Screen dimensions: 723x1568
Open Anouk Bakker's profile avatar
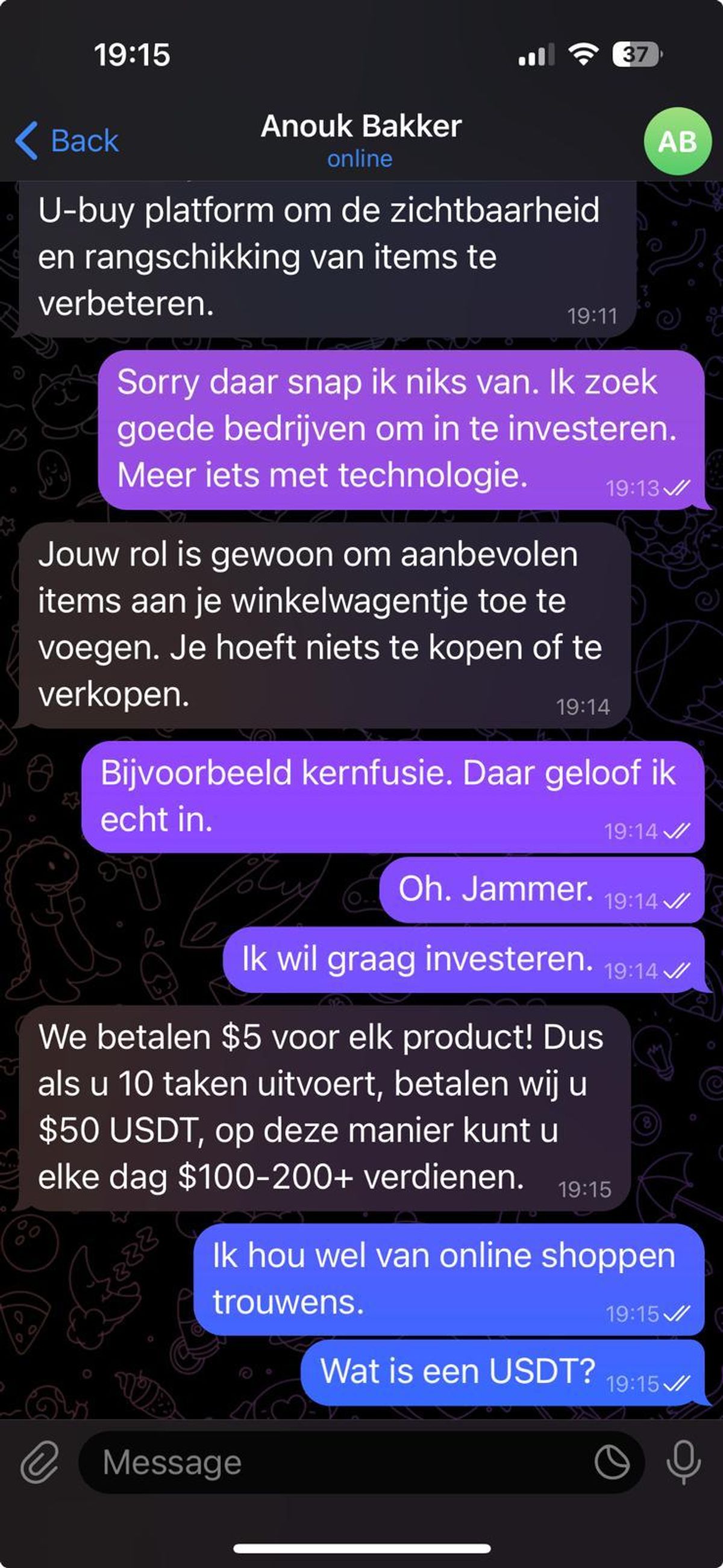point(677,141)
